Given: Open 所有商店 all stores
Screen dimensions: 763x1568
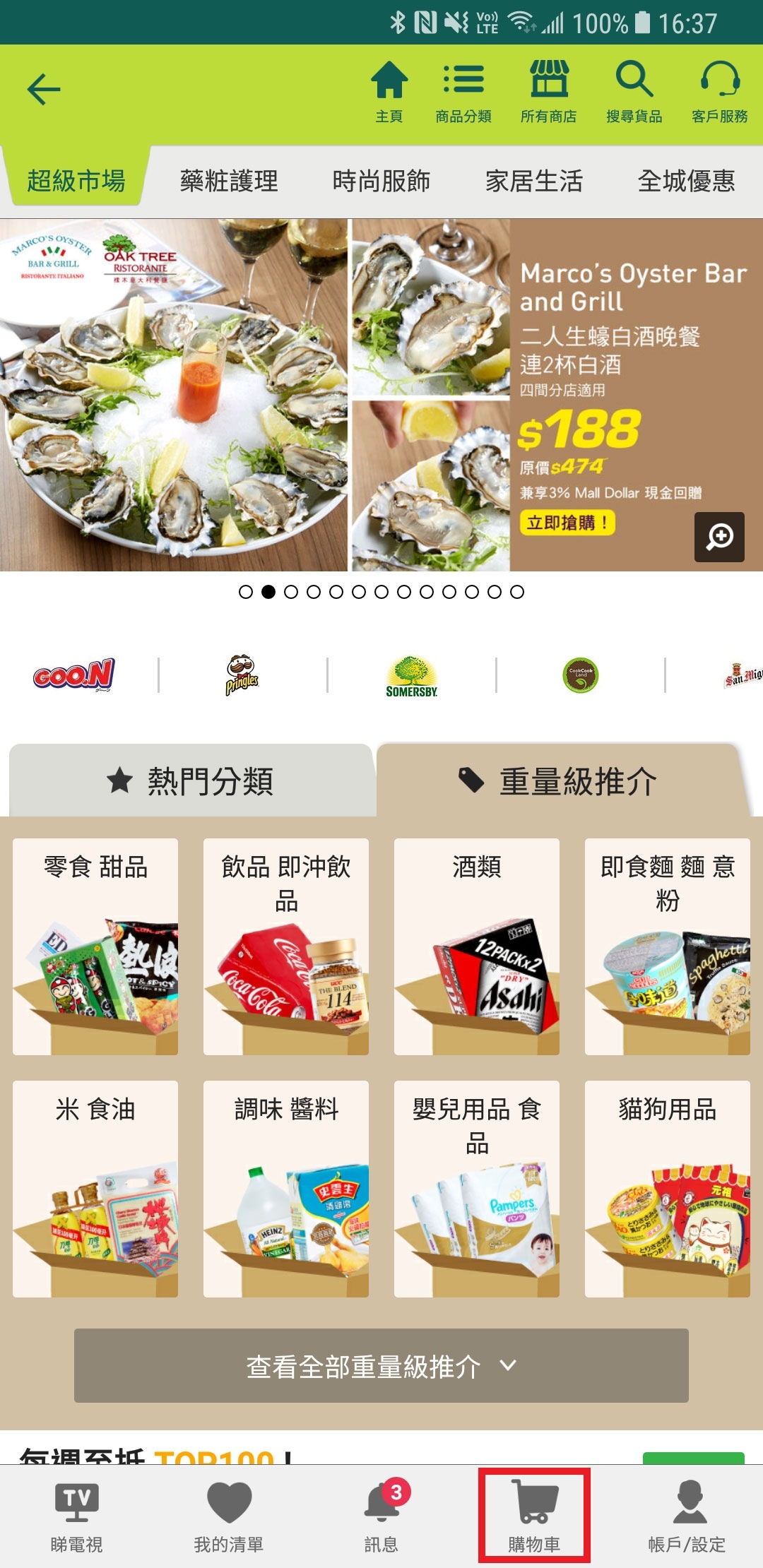Looking at the screenshot, I should coord(548,92).
